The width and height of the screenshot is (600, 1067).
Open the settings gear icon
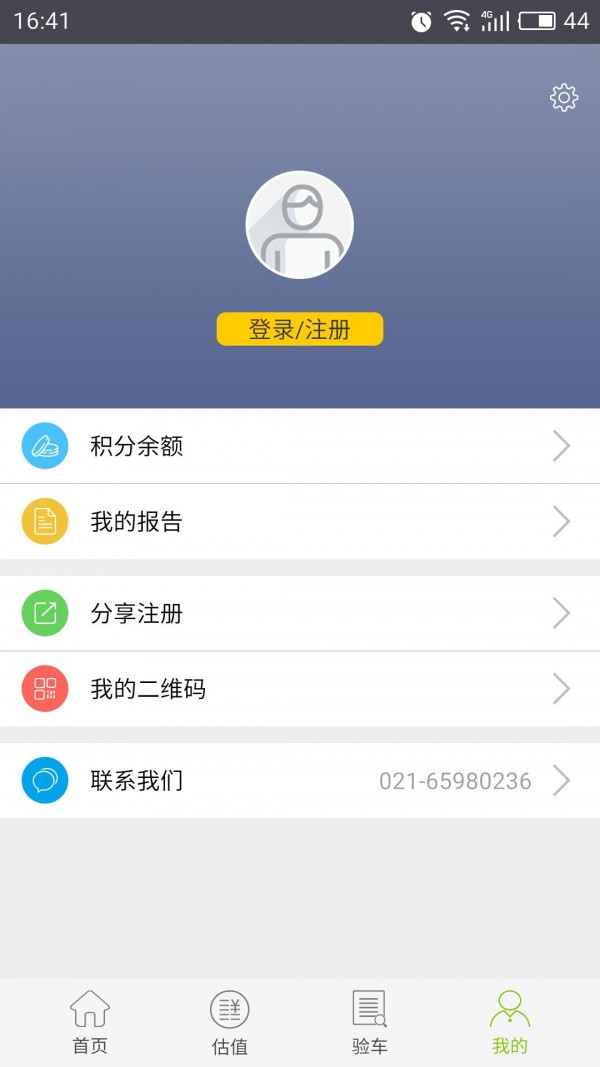point(564,97)
